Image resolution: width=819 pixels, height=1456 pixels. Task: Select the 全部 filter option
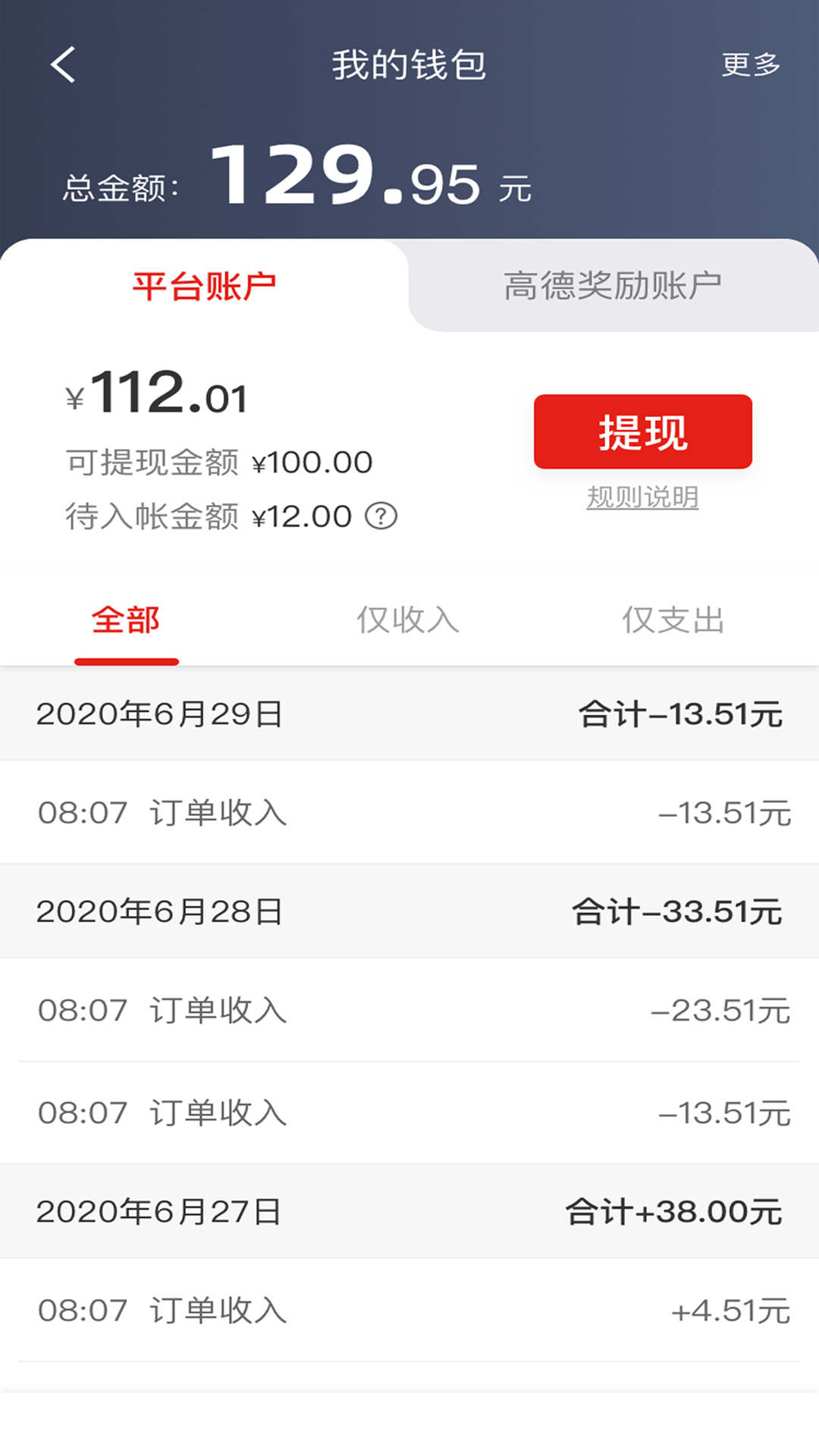[127, 619]
